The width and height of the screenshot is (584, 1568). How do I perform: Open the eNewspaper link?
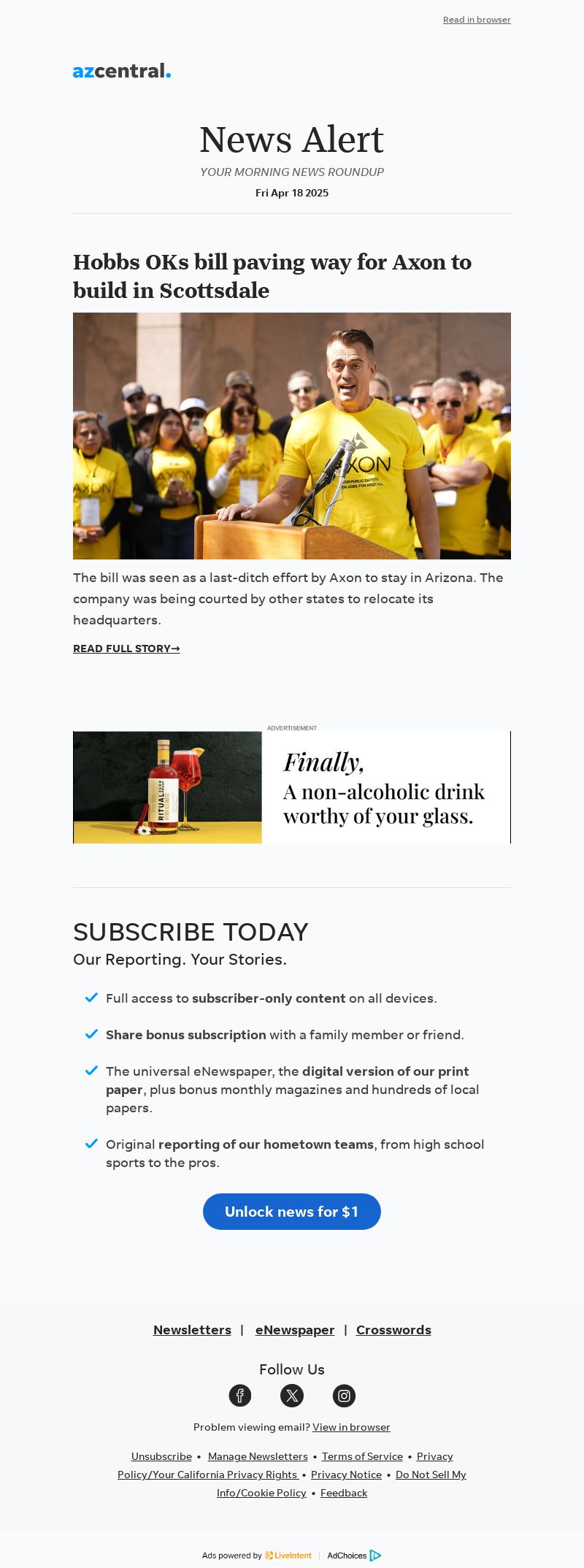coord(295,1330)
